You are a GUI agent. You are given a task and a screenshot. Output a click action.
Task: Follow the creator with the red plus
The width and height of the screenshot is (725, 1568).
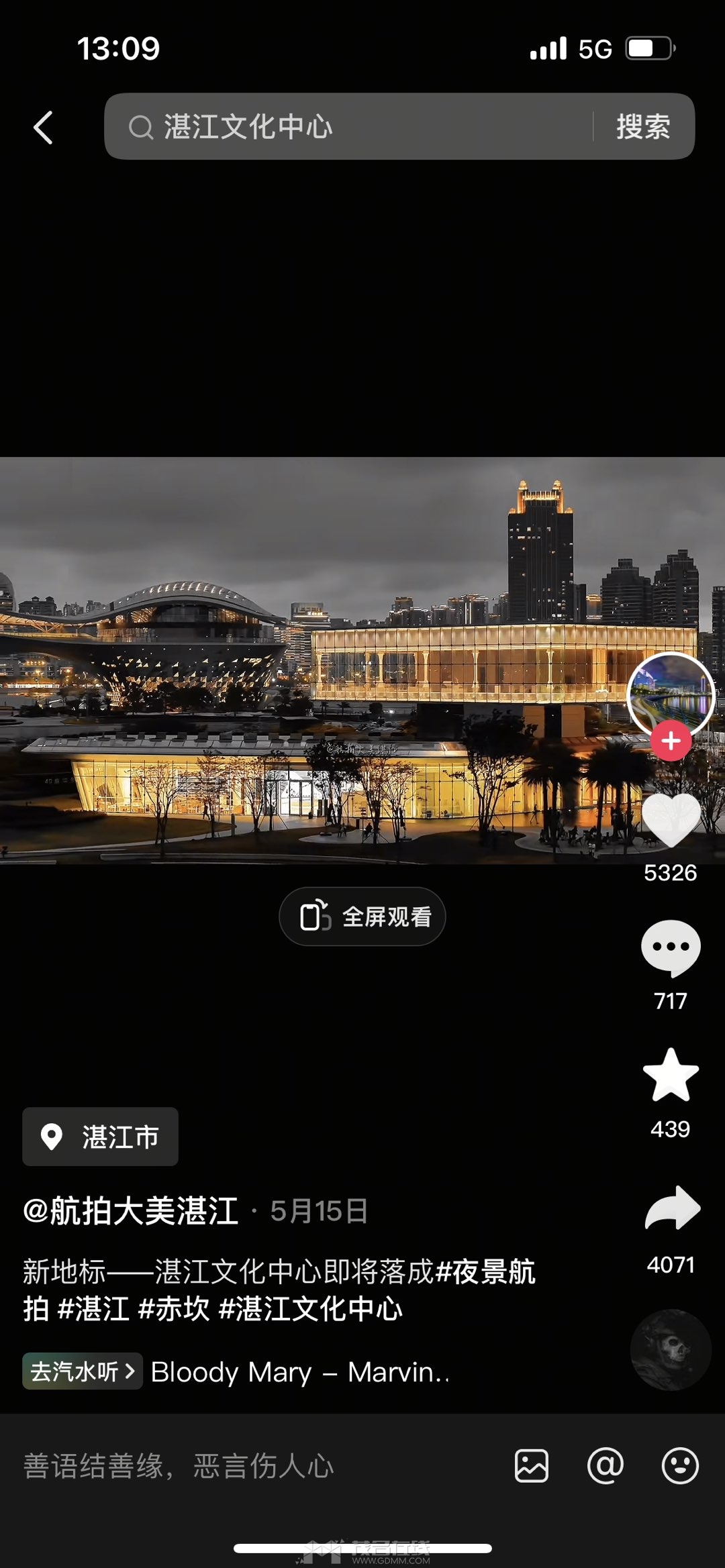(x=671, y=741)
